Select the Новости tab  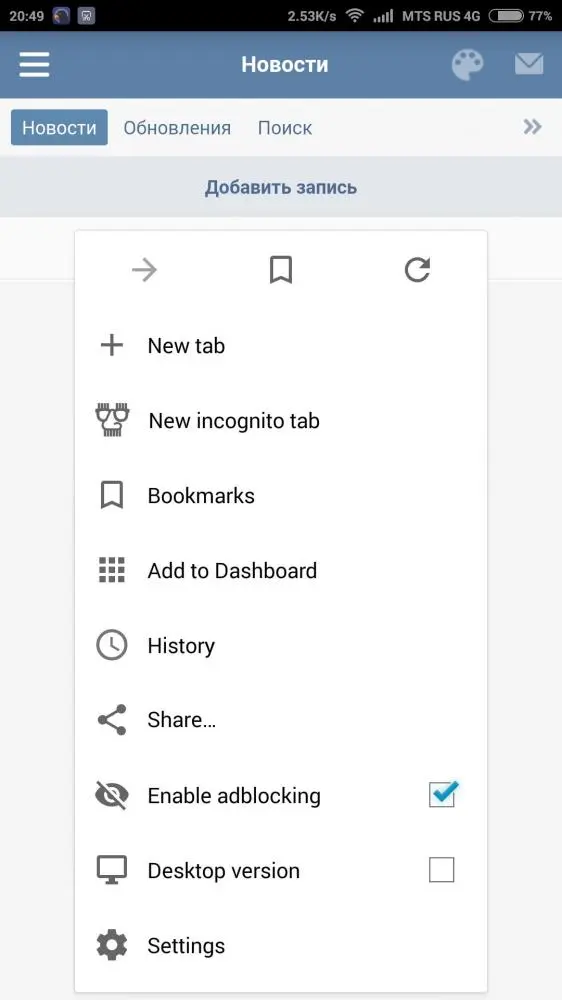coord(59,128)
